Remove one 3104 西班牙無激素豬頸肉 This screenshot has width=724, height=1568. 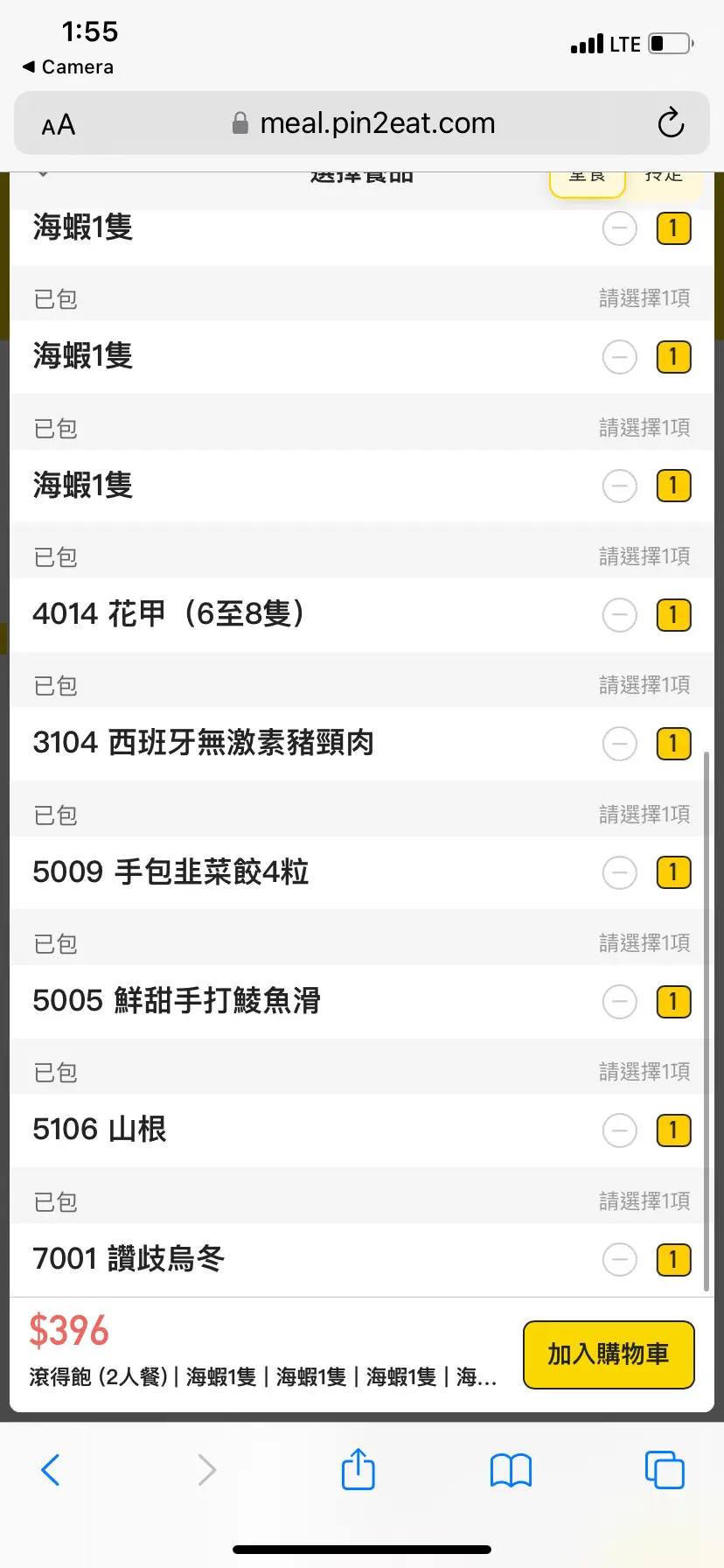620,744
